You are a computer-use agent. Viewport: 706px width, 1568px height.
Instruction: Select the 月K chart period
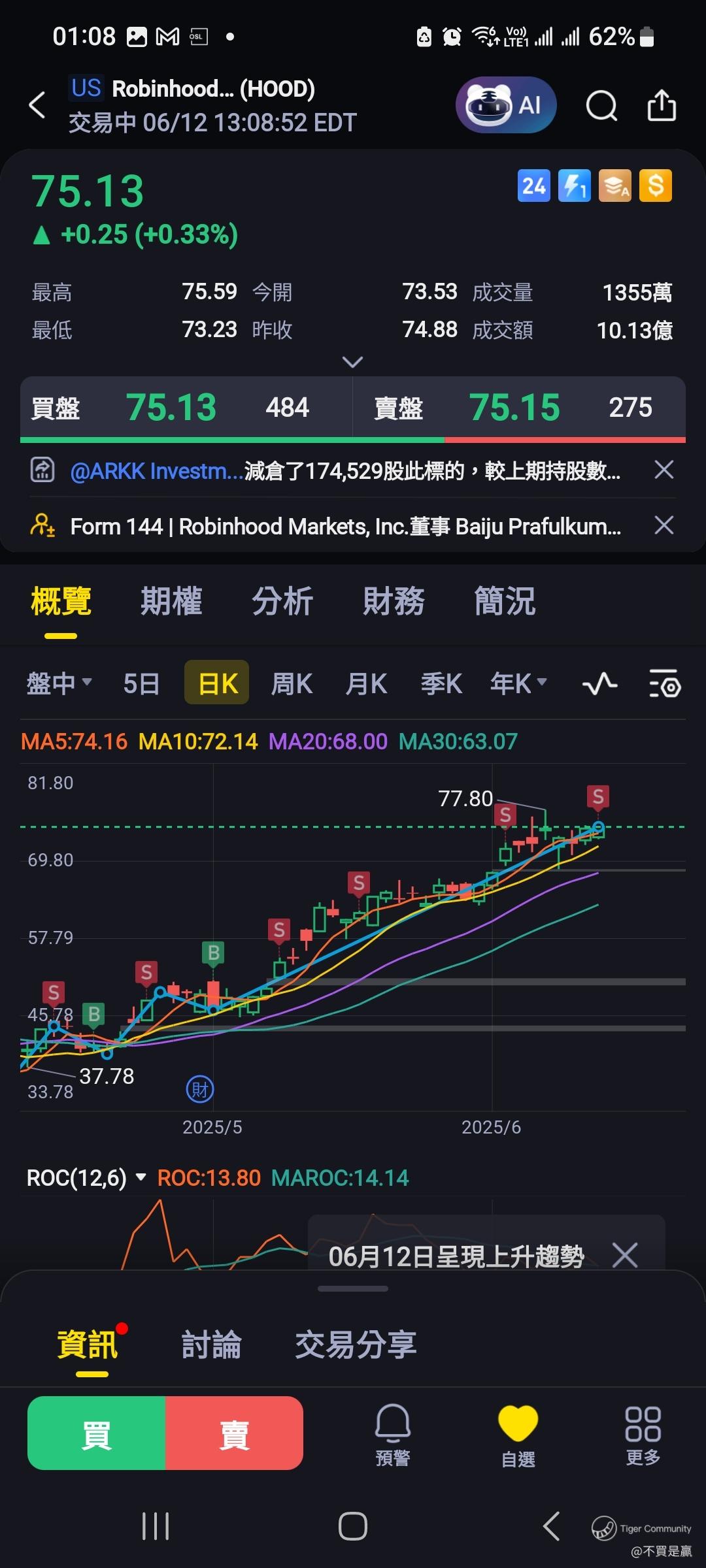[366, 683]
